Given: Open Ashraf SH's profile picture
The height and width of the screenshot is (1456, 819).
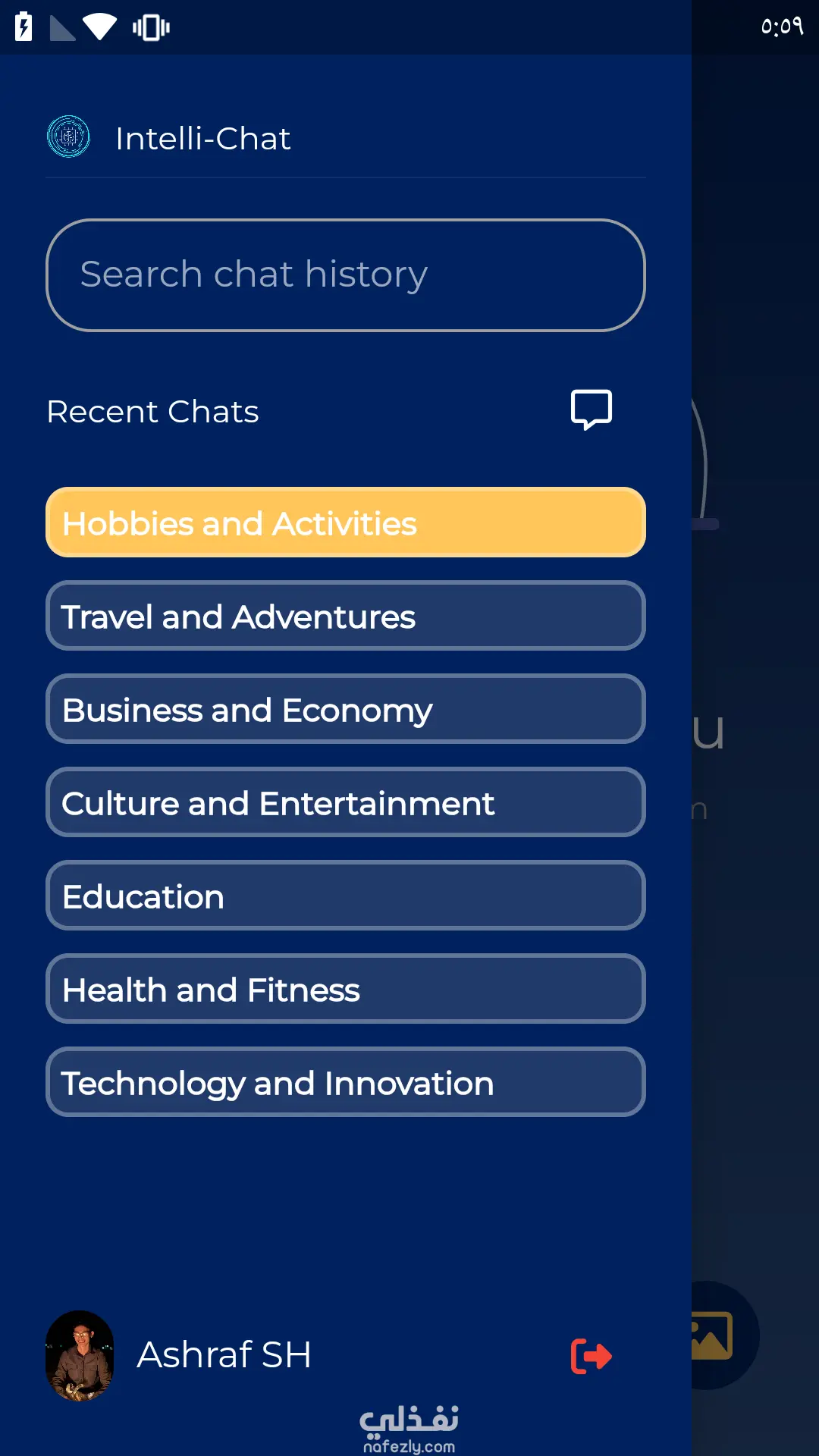Looking at the screenshot, I should coord(80,1355).
